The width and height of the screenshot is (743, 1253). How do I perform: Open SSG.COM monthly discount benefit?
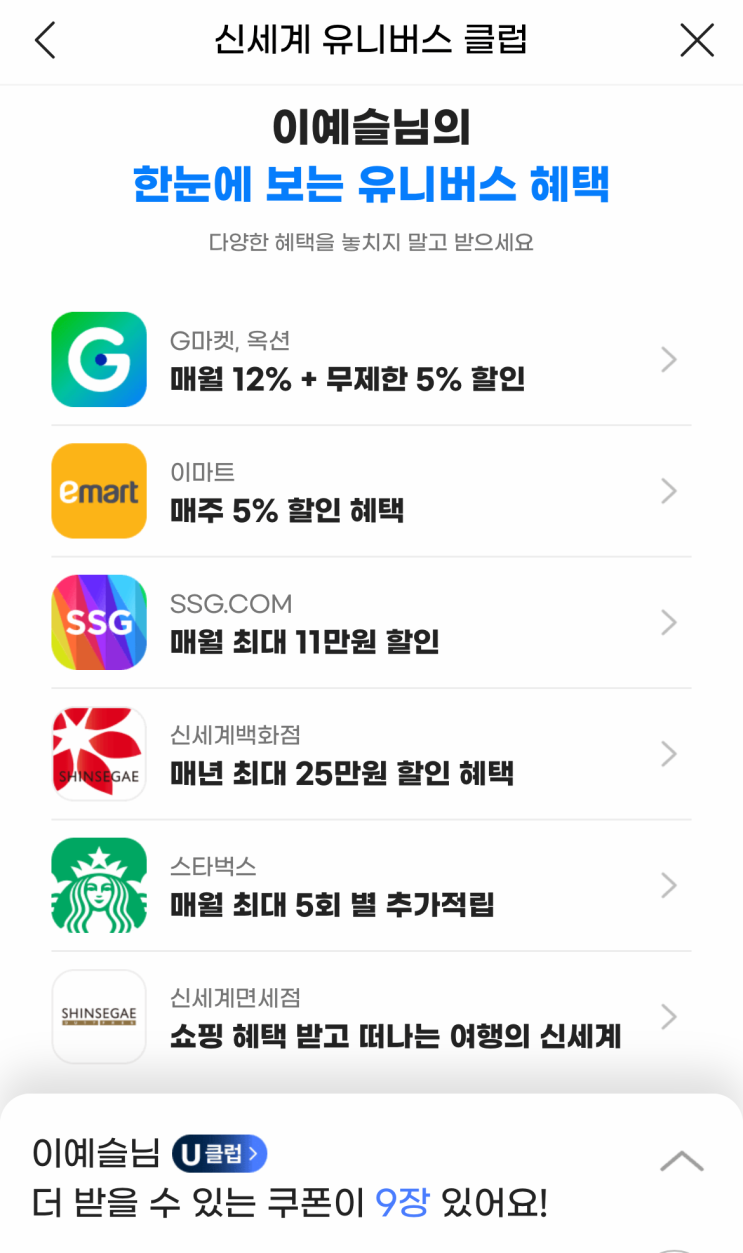[x=371, y=622]
